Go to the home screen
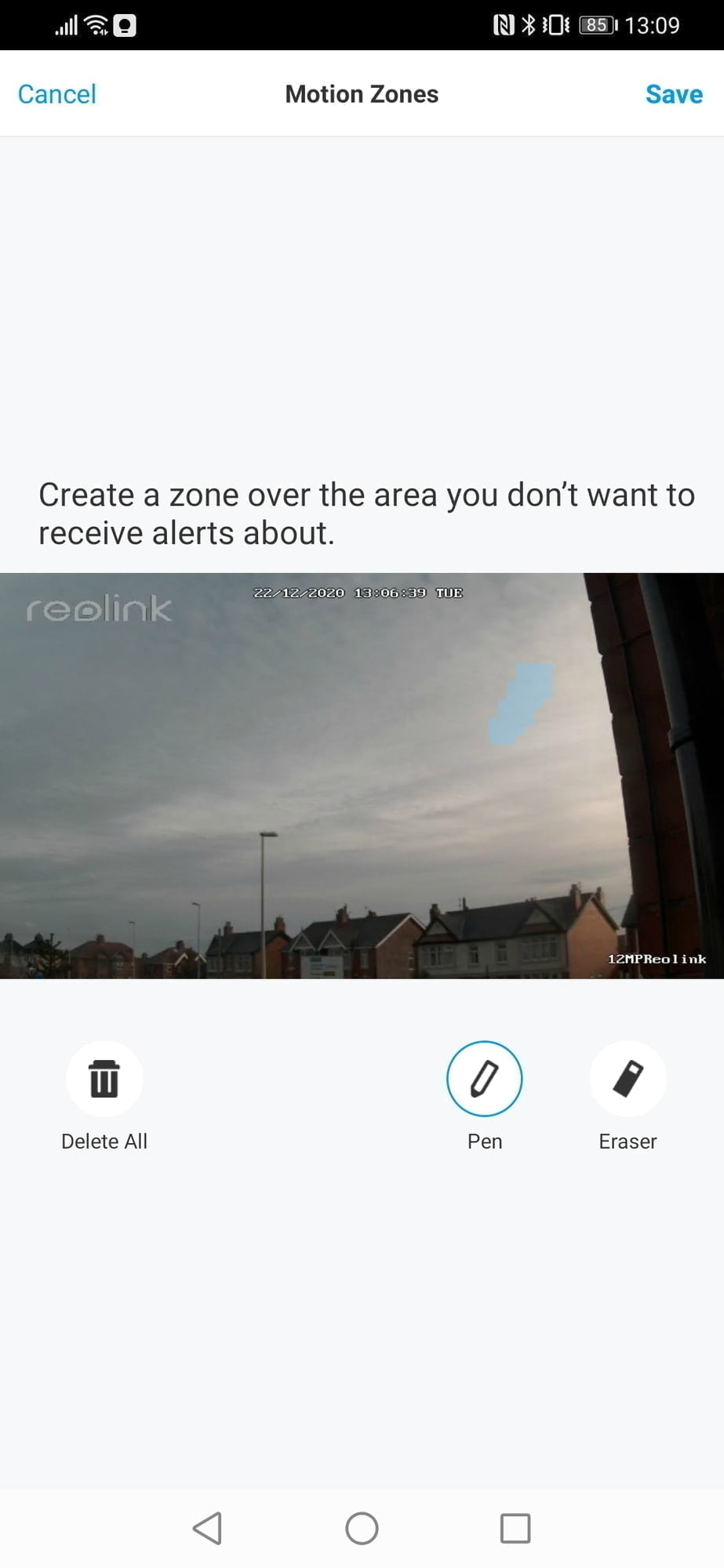This screenshot has width=724, height=1568. pos(362,1528)
